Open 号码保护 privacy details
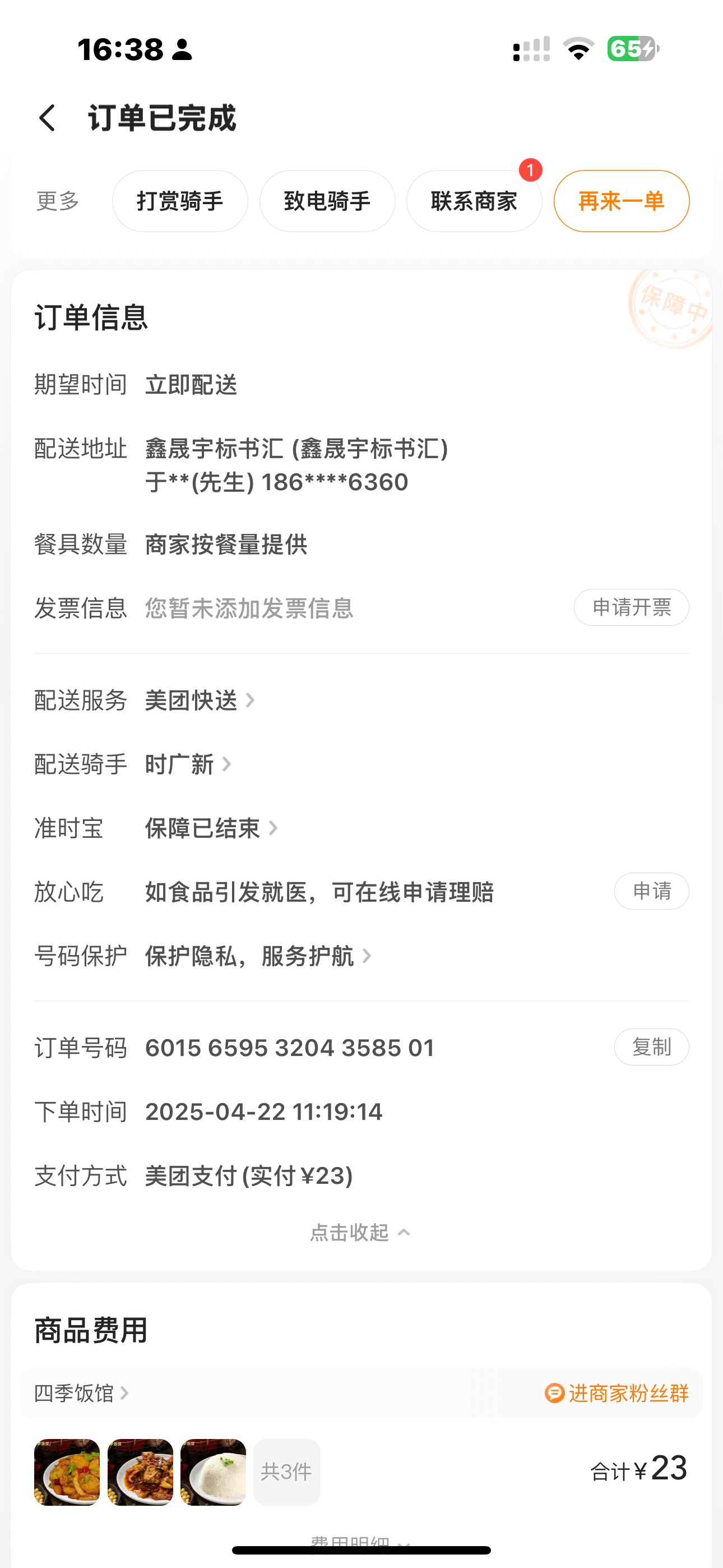This screenshot has height=1568, width=723. tap(257, 956)
